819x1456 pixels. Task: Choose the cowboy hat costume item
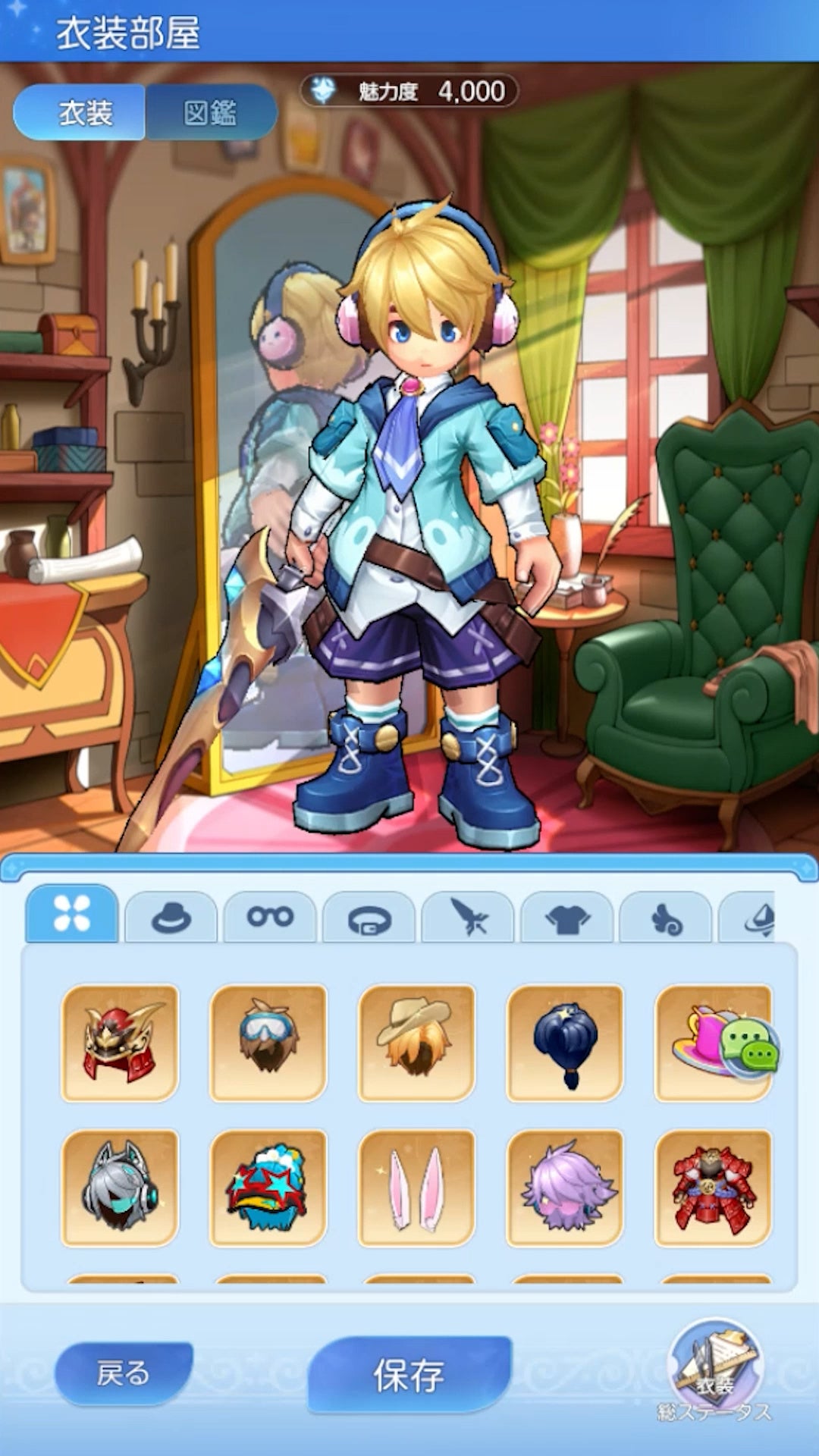click(416, 1043)
